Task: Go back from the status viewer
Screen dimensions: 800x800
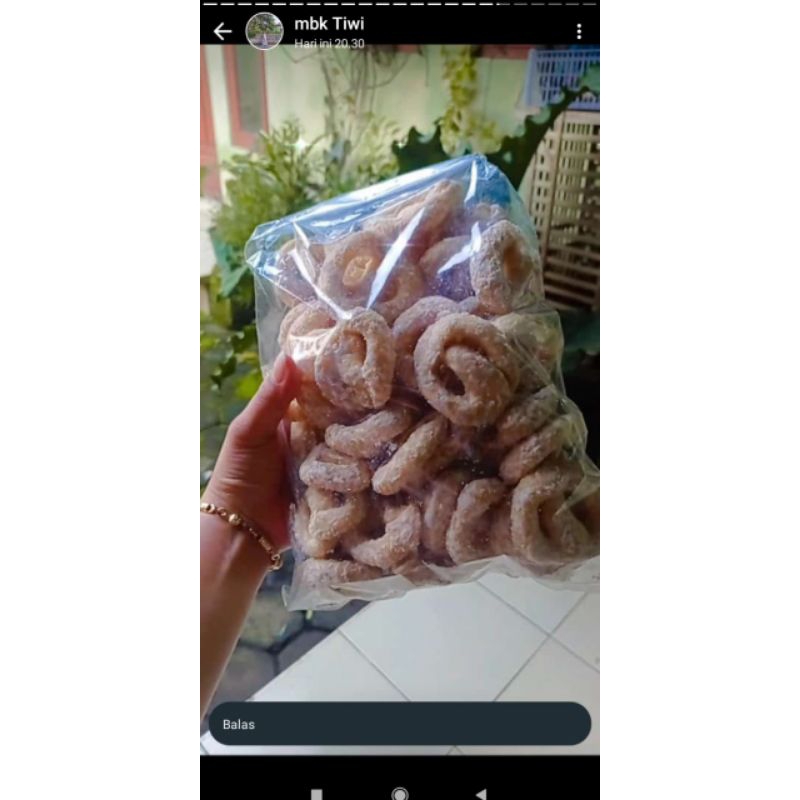Action: pos(222,31)
